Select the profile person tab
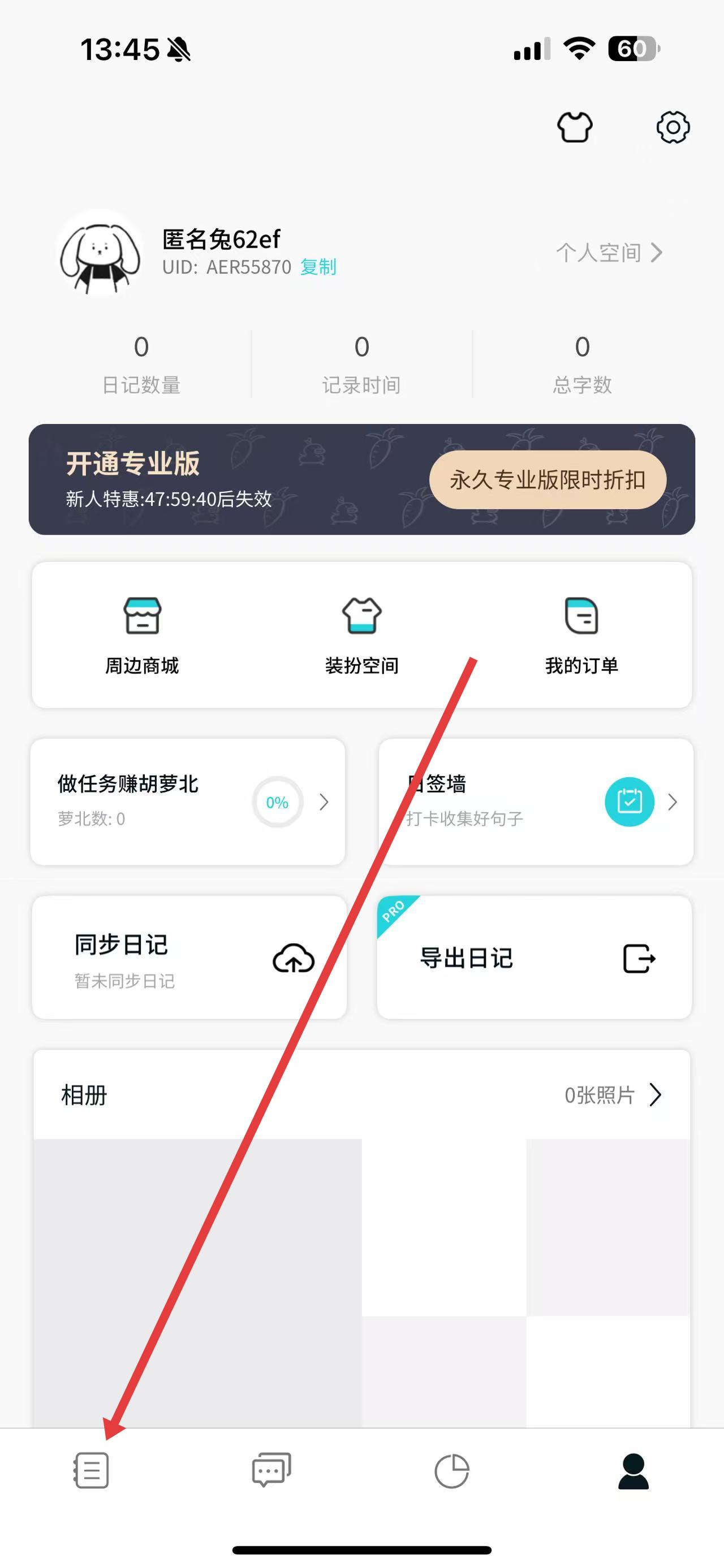This screenshot has width=724, height=1568. click(633, 1471)
